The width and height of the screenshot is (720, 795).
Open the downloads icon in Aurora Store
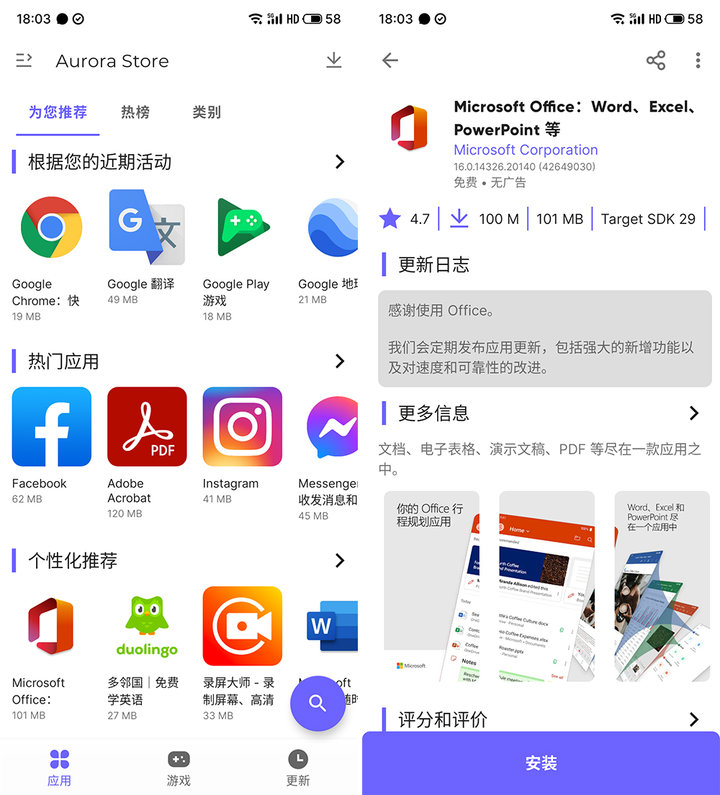point(334,61)
